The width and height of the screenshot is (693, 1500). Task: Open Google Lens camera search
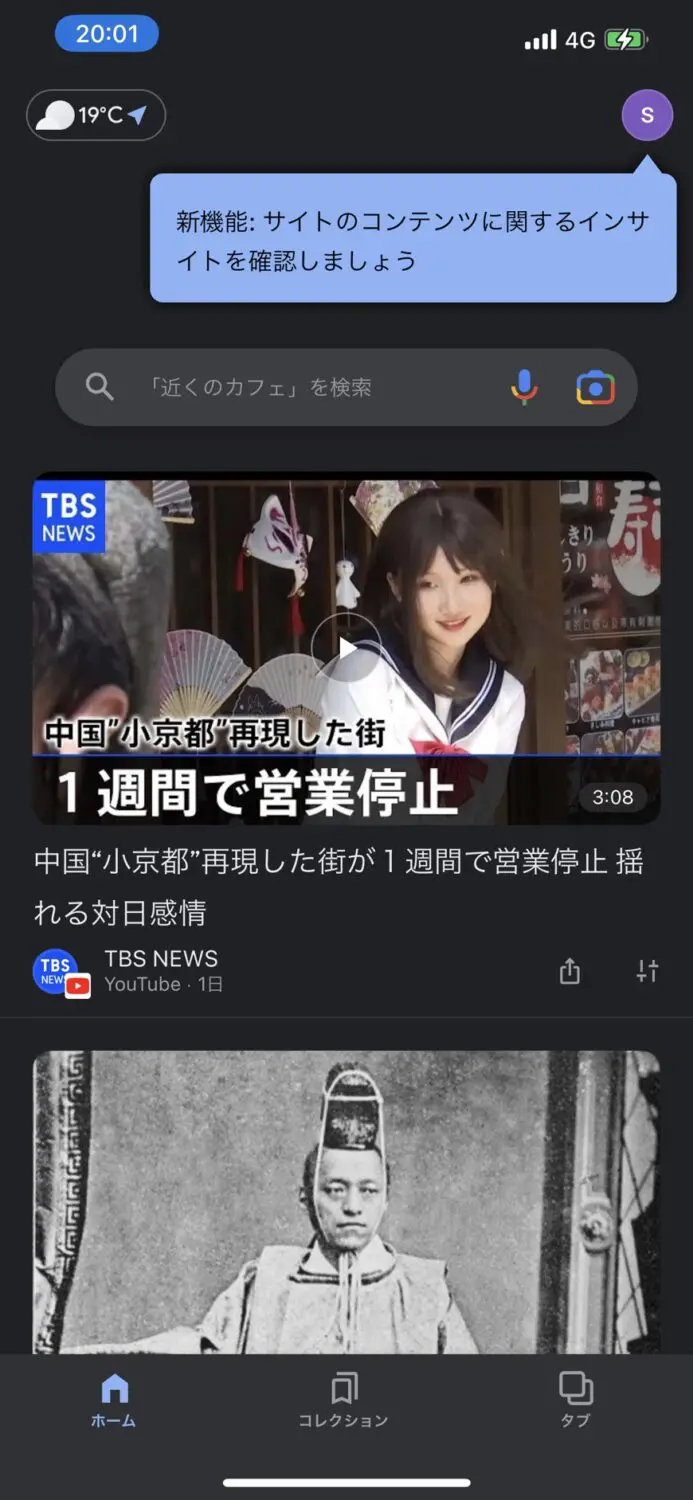tap(595, 387)
